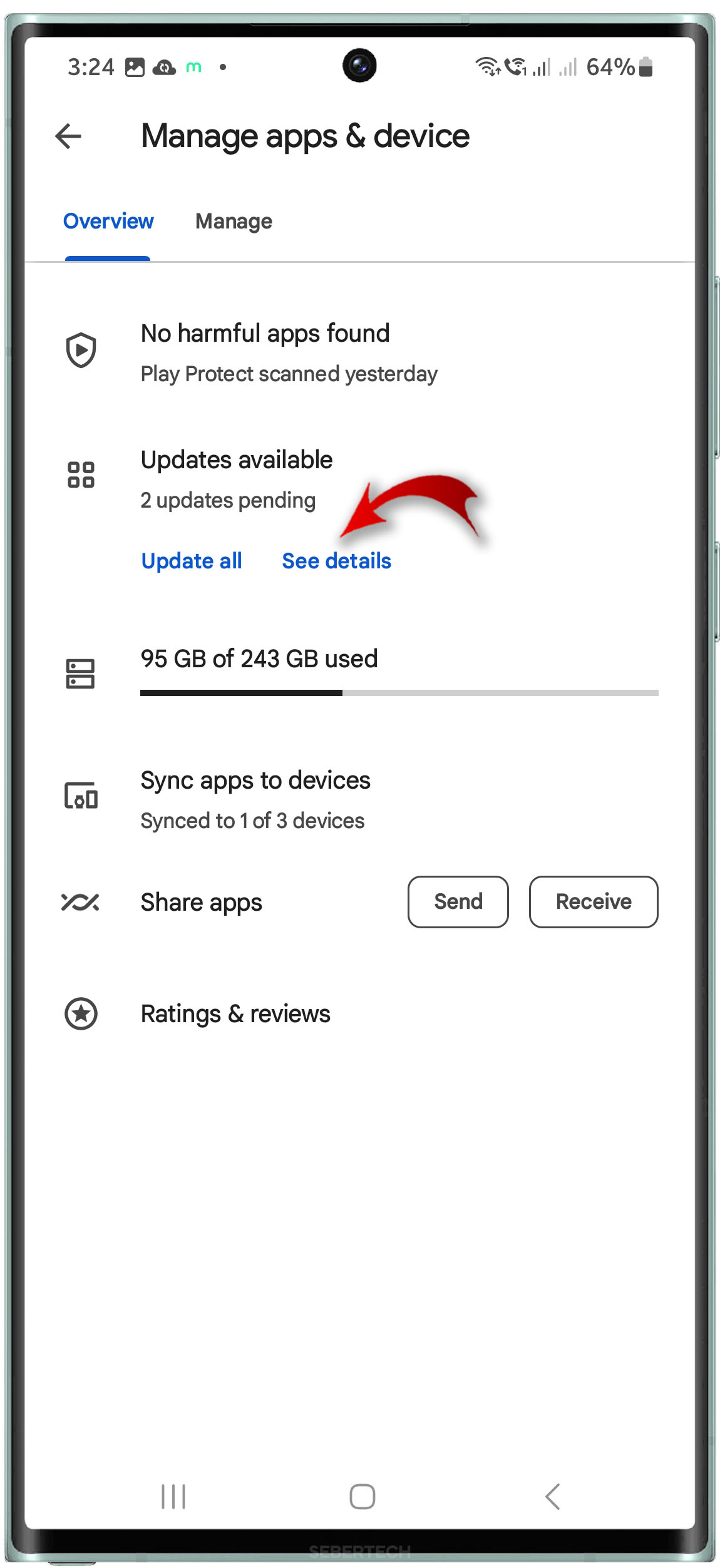Open recent apps from navigation bar
The image size is (720, 1568).
pos(173,1496)
